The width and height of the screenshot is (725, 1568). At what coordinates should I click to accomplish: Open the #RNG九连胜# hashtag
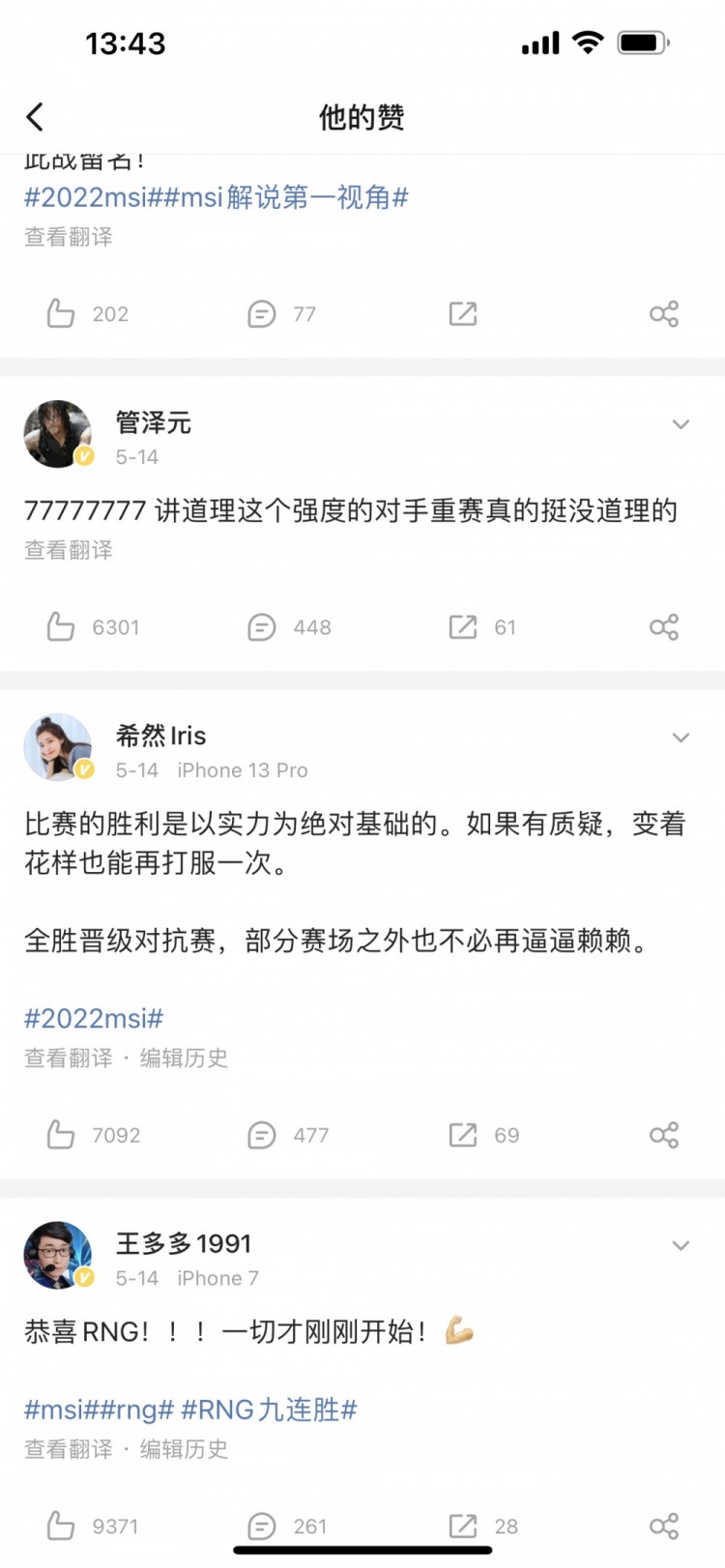(269, 1409)
